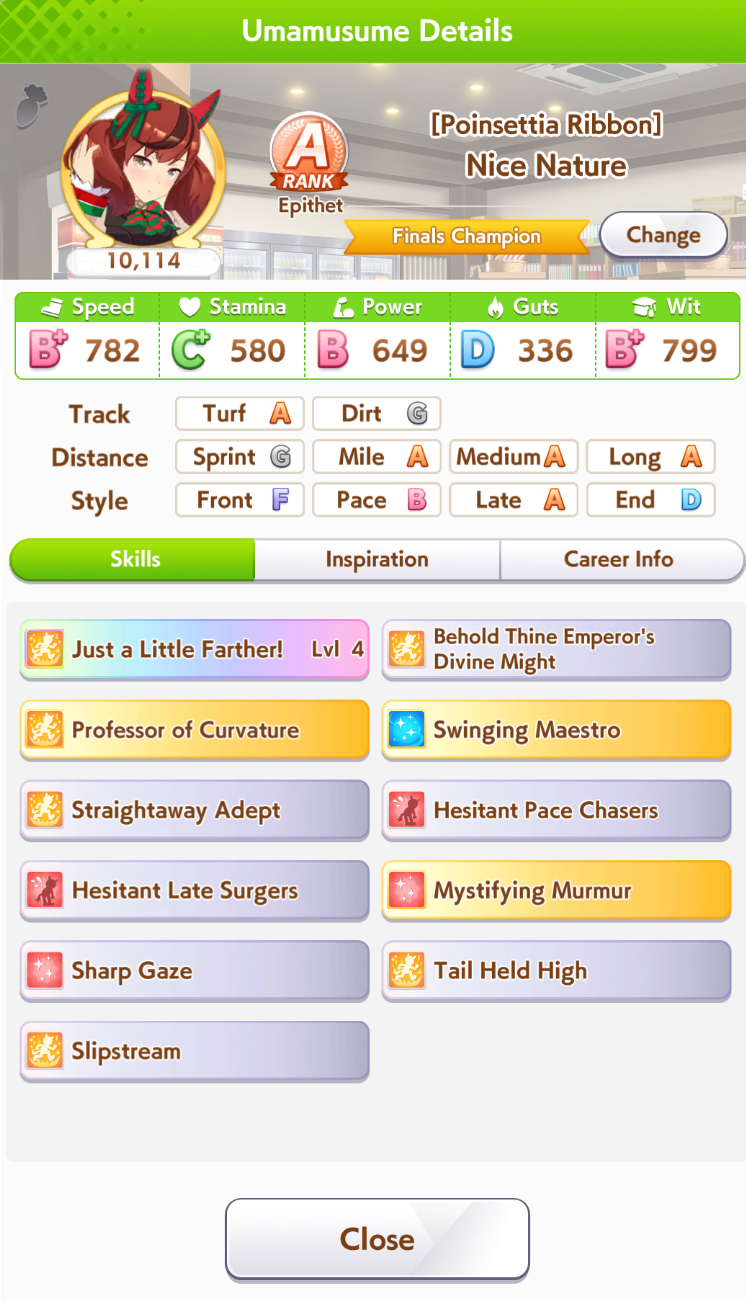Show details for Professor of Curvature

[195, 730]
